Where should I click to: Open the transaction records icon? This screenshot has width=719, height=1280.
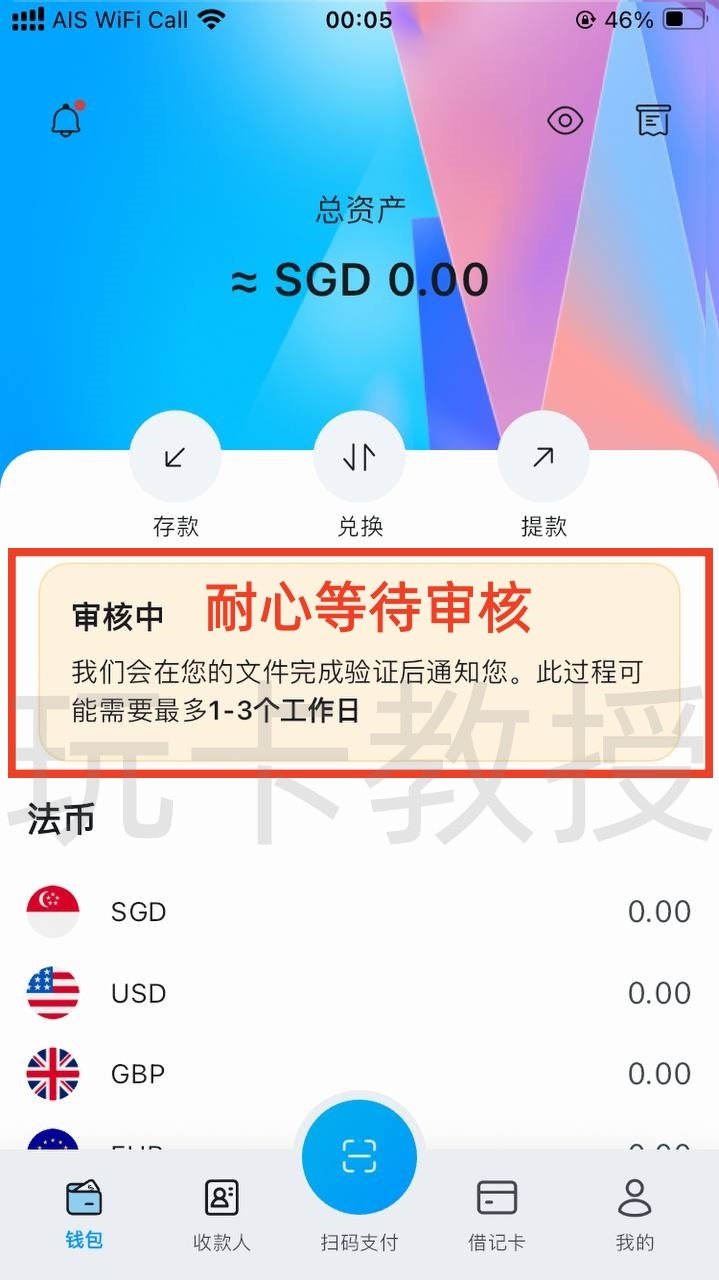(x=653, y=121)
